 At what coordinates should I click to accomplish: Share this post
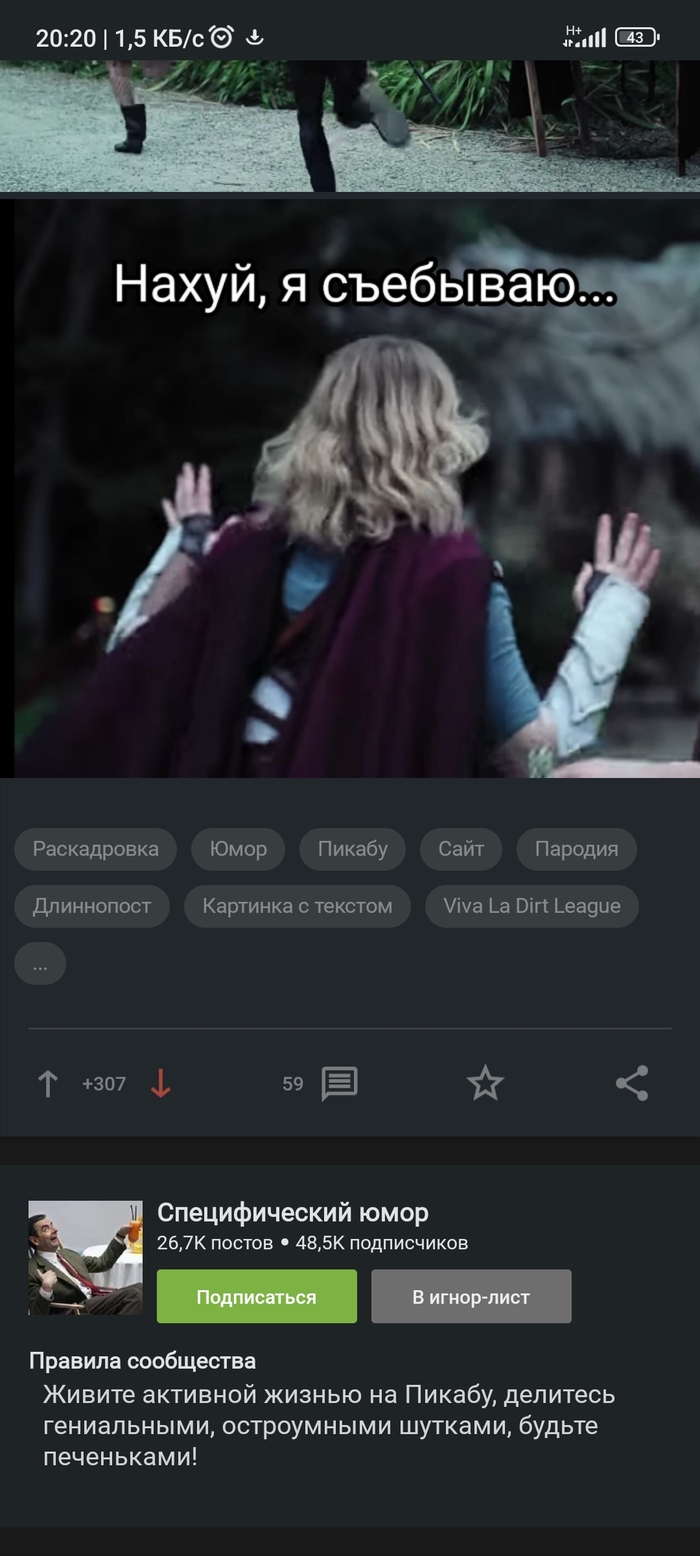point(631,1084)
